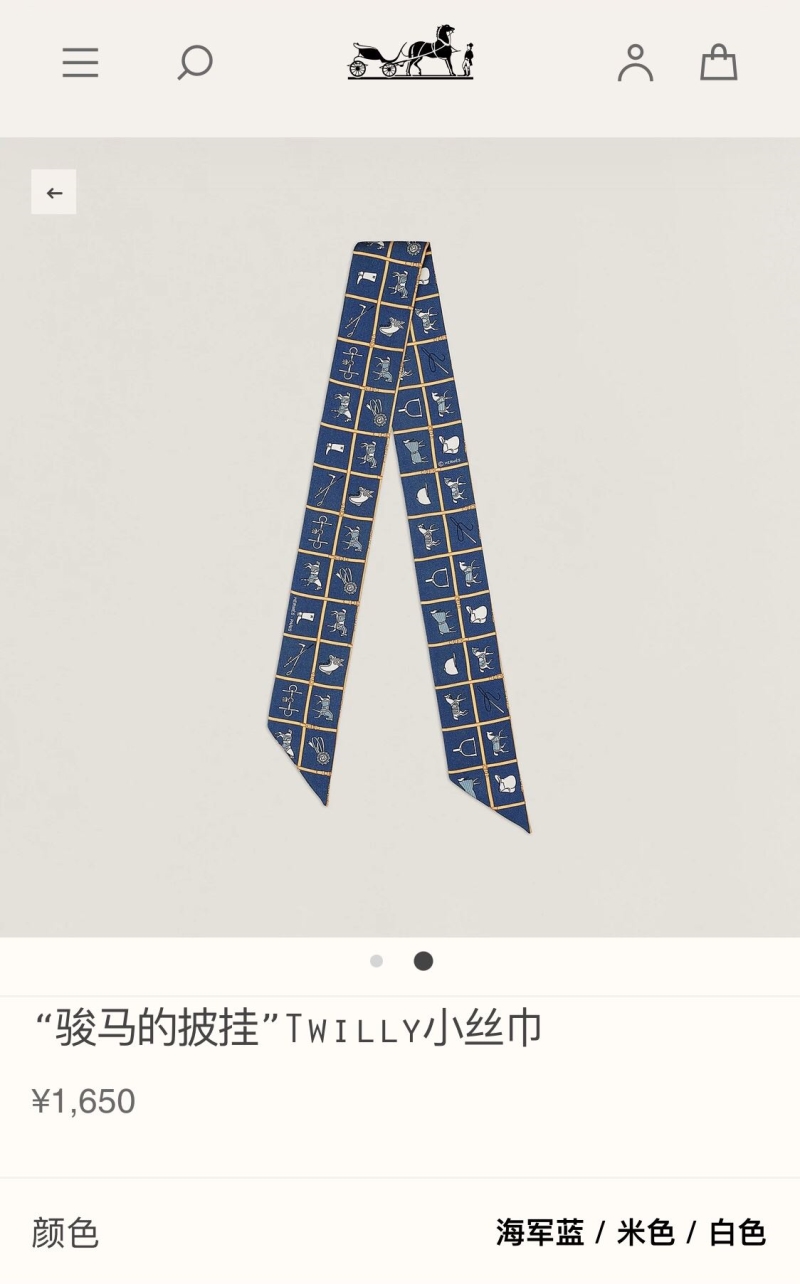800x1284 pixels.
Task: Go back with the arrow button
Action: [54, 192]
